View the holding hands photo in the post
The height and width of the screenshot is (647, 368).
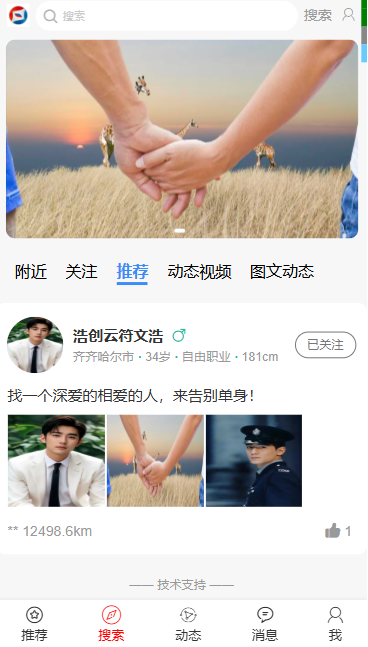coord(156,461)
